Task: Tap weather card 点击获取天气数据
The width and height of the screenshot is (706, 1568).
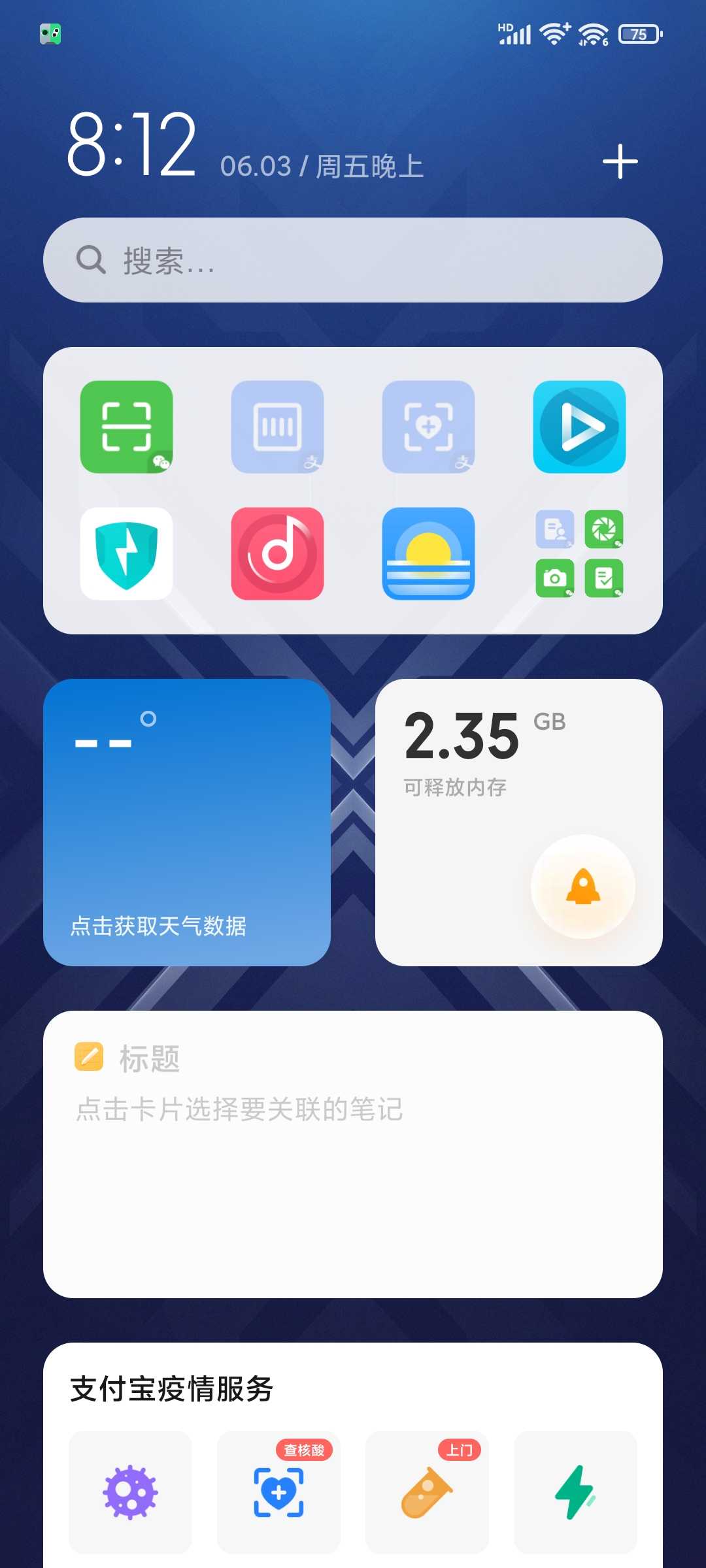Action: coord(187,822)
